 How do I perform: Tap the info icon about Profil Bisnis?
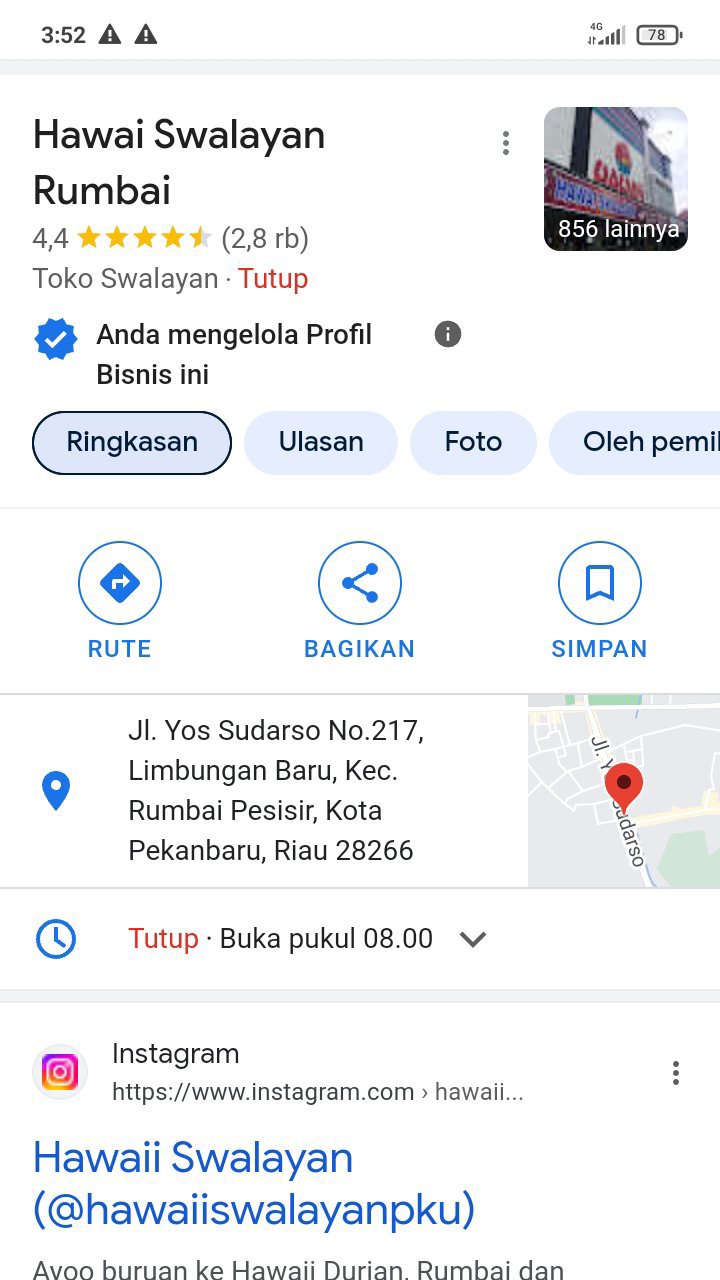tap(448, 334)
